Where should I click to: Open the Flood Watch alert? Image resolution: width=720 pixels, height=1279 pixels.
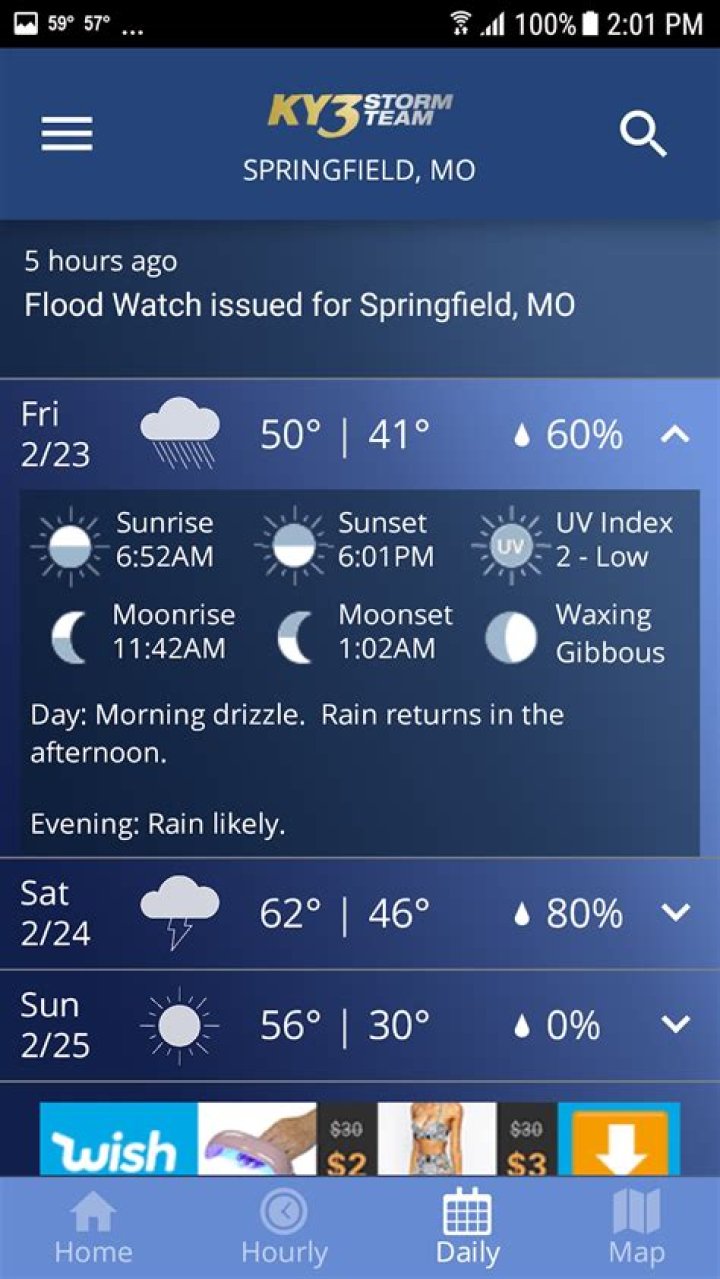point(300,304)
